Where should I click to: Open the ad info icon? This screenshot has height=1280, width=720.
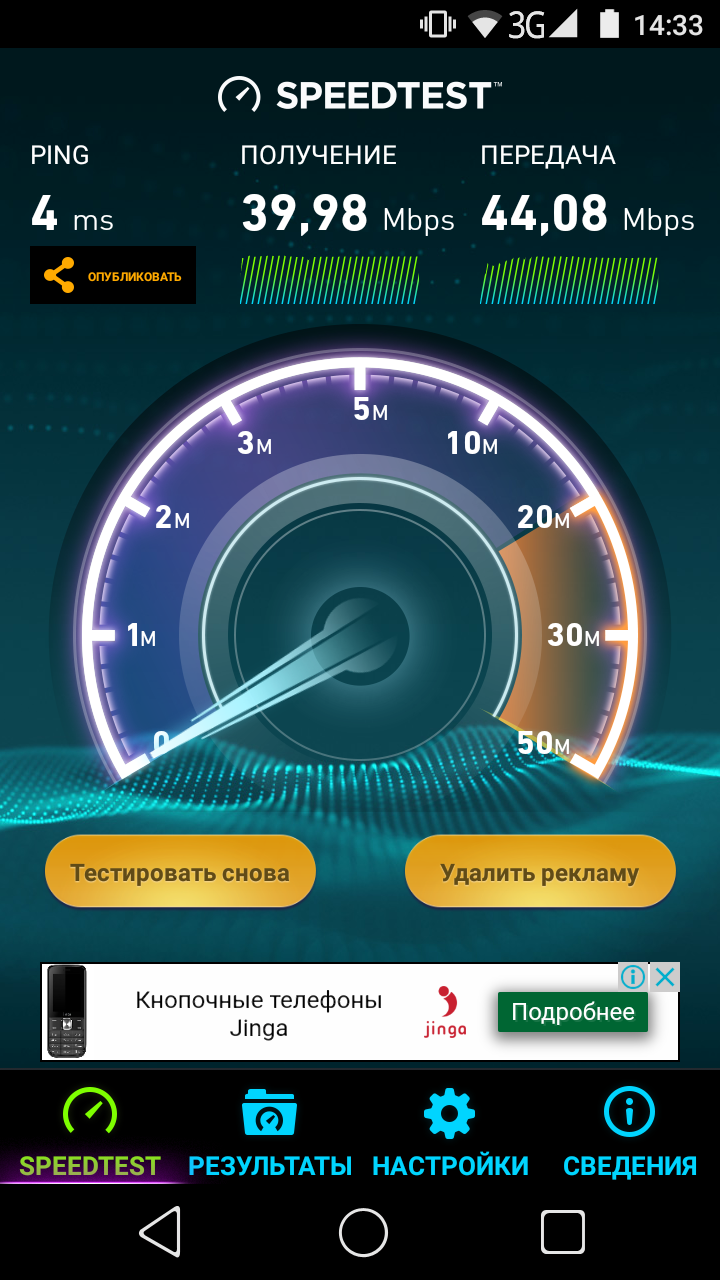pos(632,977)
